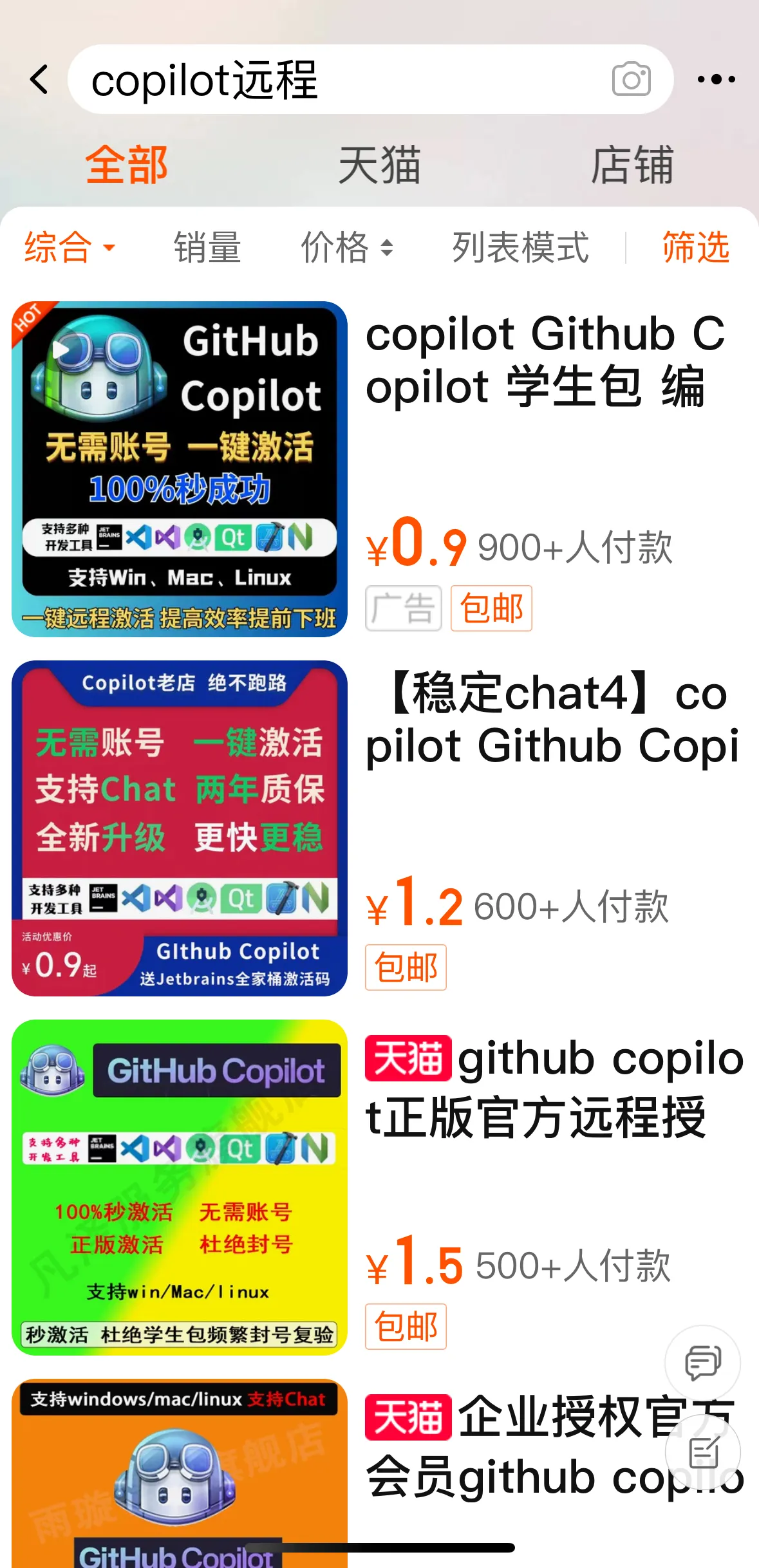Open camera image search
The image size is (759, 1568).
tap(631, 79)
